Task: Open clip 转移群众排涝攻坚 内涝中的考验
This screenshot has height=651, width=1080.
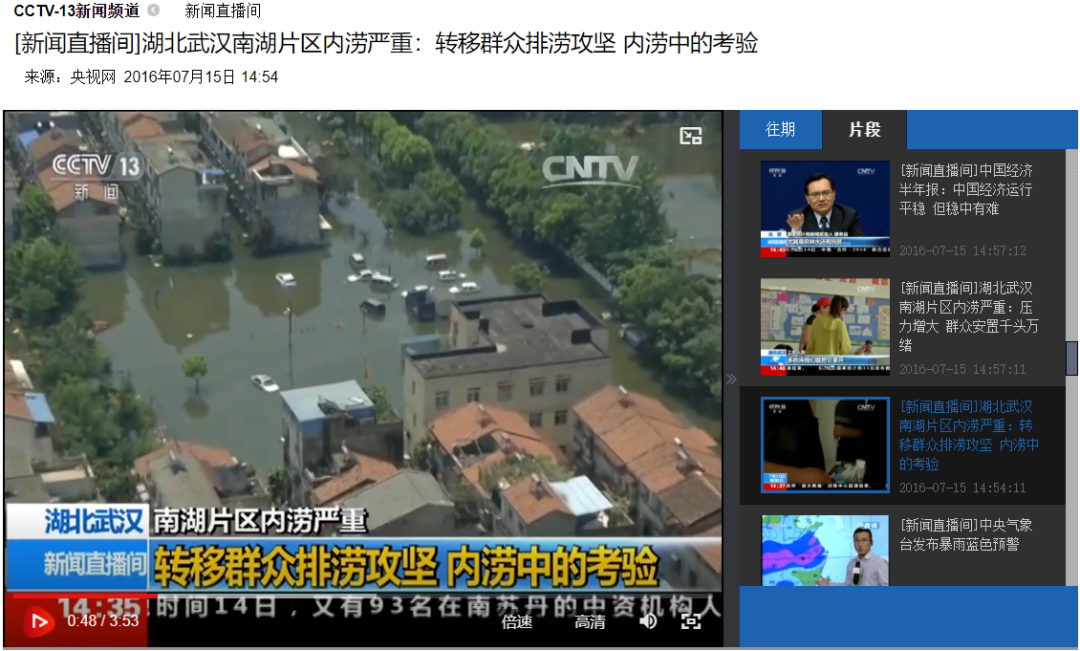Action: click(968, 435)
